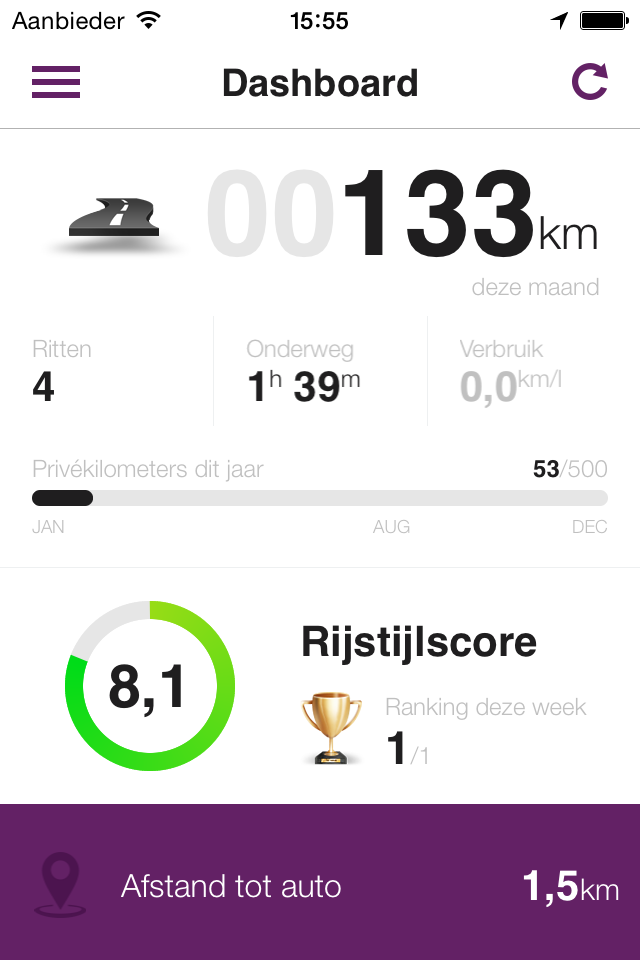Viewport: 640px width, 960px height.
Task: Open the Afstand tot auto bar
Action: 320,882
